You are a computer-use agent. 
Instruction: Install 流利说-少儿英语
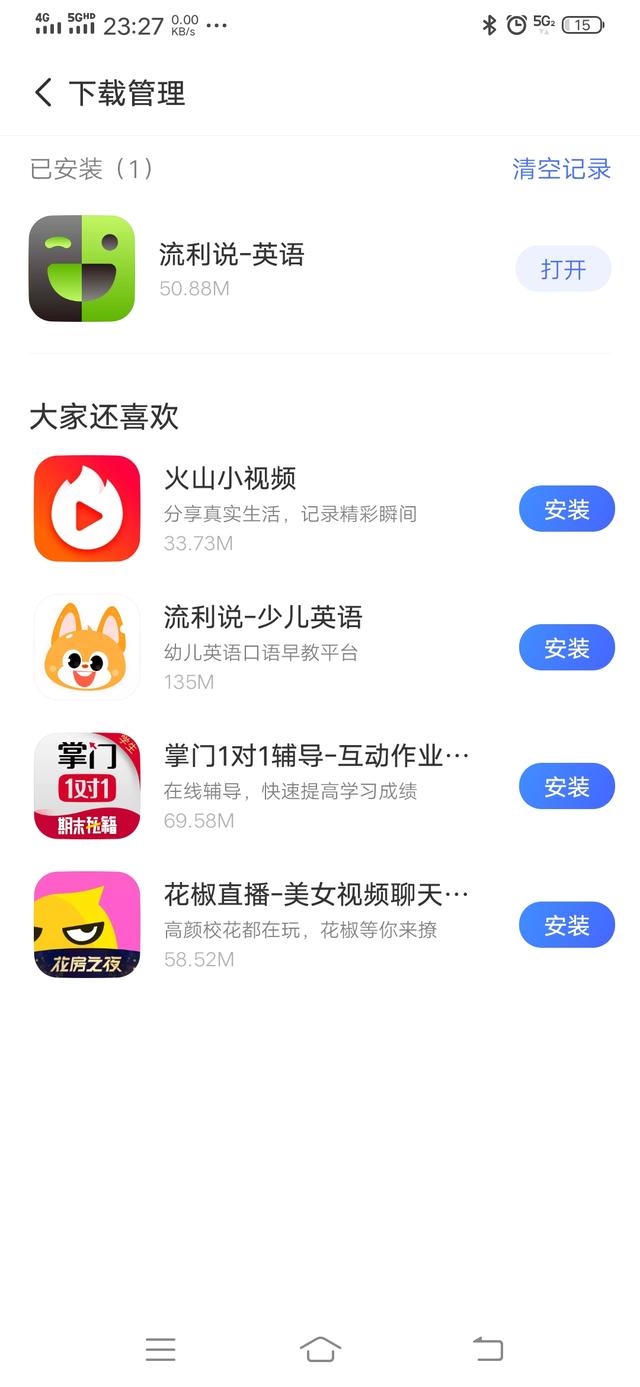[566, 648]
